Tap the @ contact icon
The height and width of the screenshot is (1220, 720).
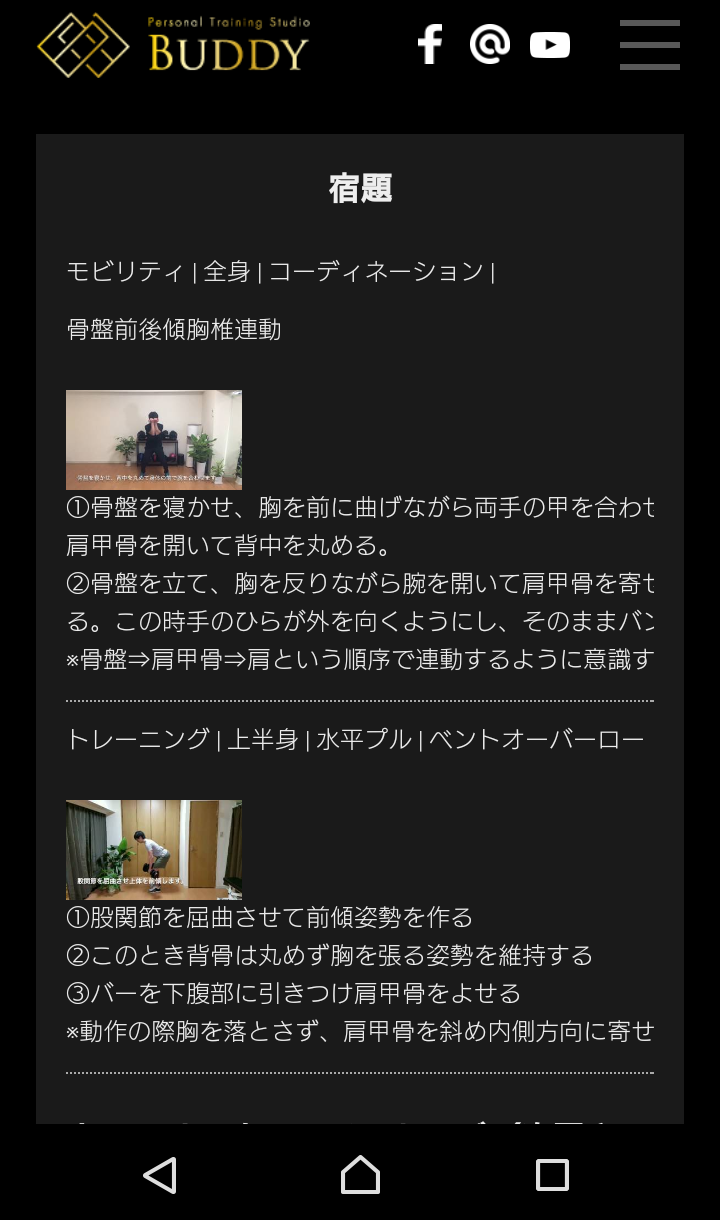490,45
